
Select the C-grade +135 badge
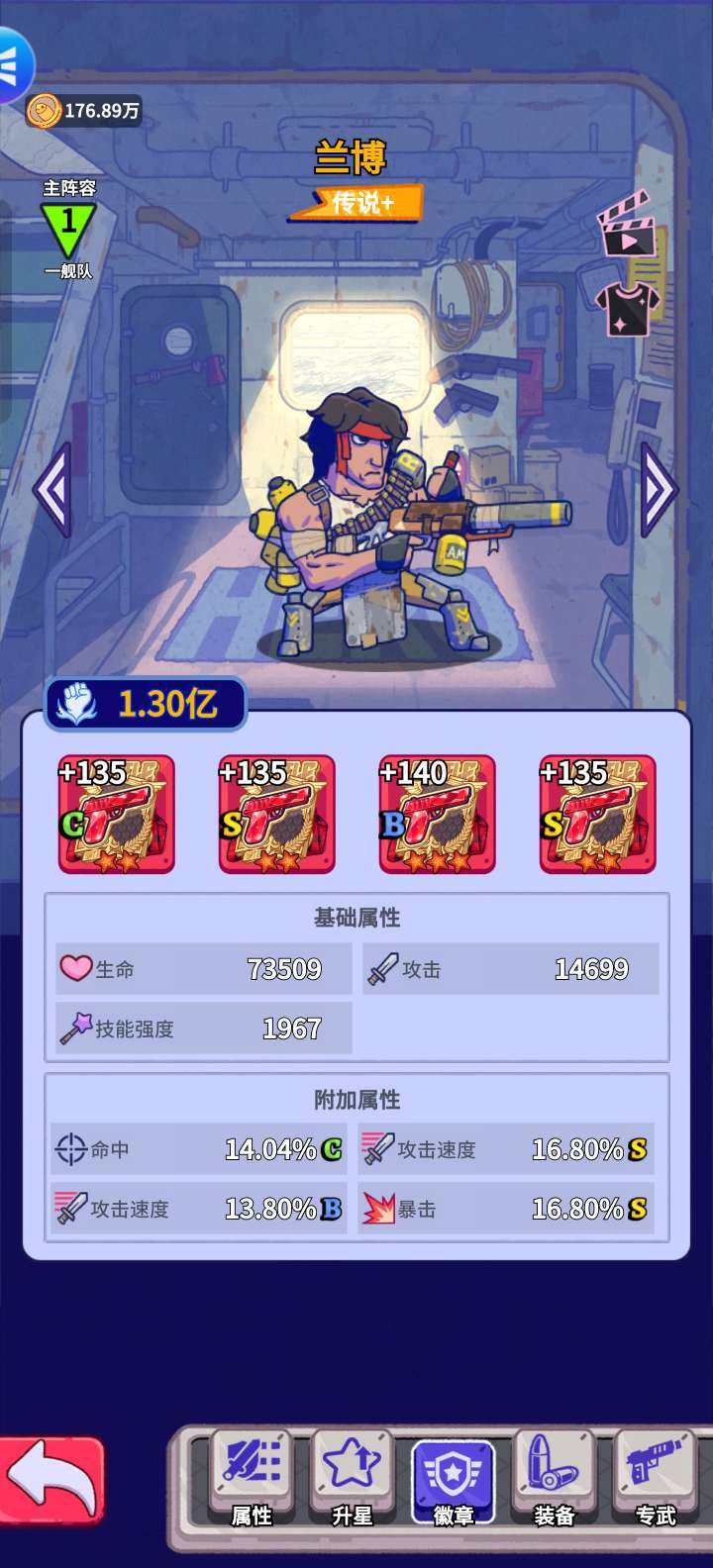tap(116, 814)
